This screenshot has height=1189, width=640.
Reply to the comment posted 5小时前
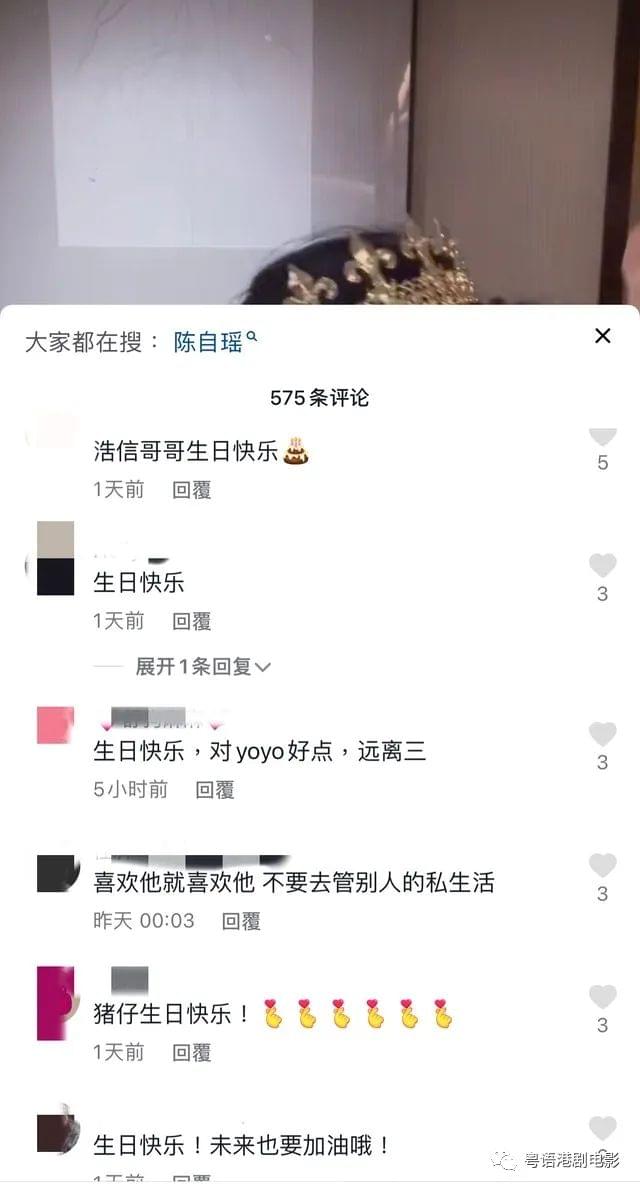click(x=214, y=790)
